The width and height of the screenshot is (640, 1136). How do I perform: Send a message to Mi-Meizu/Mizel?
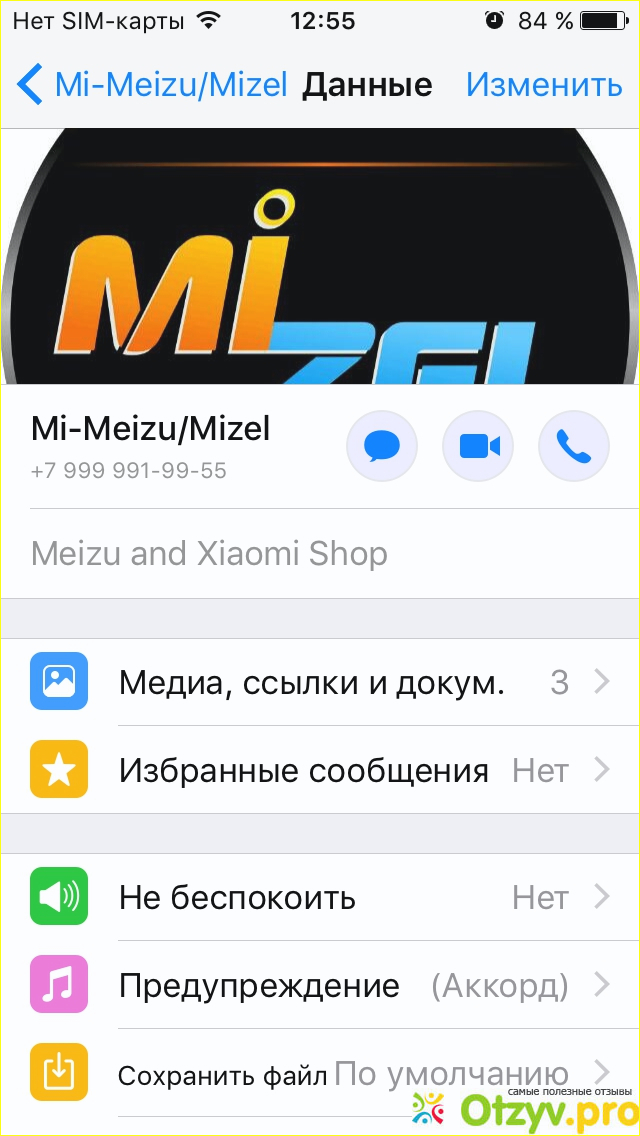click(x=382, y=446)
